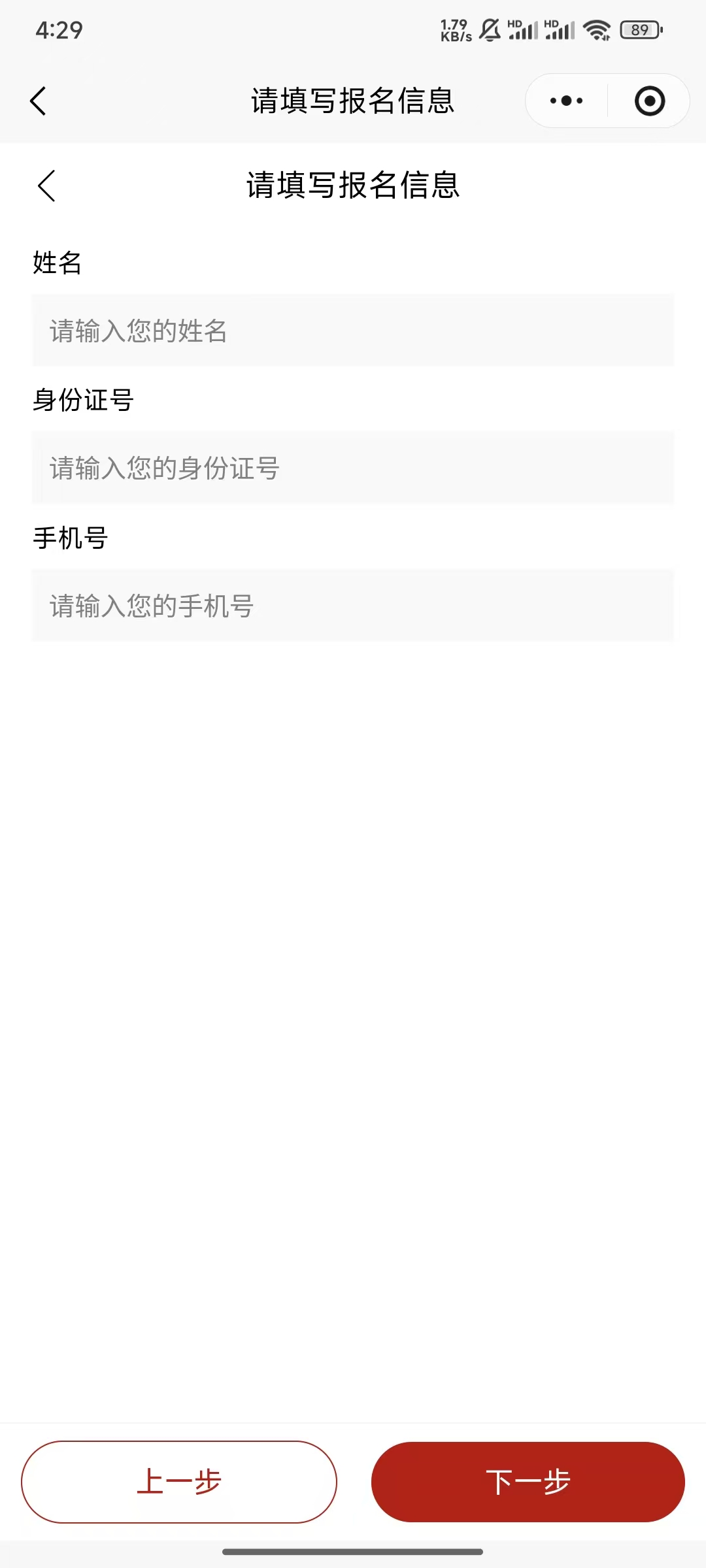Continue with the 下一步 button

(528, 1482)
